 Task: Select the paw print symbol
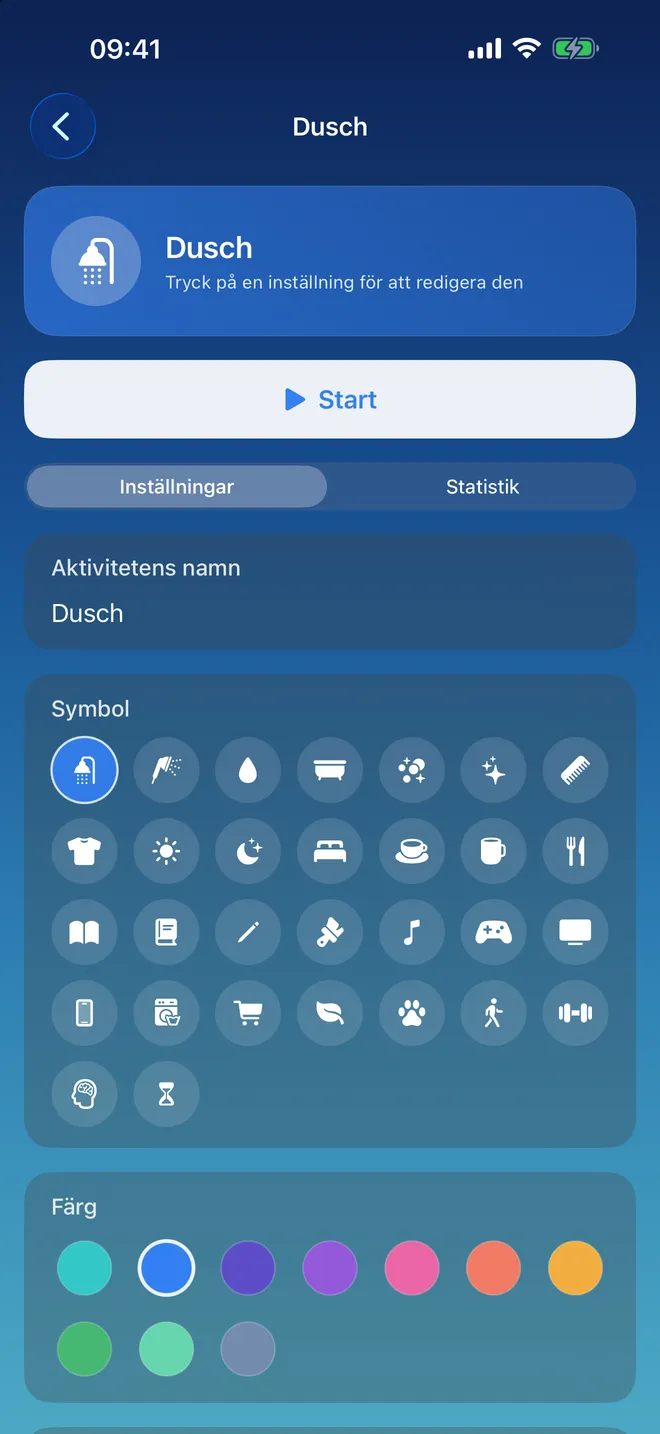412,1013
